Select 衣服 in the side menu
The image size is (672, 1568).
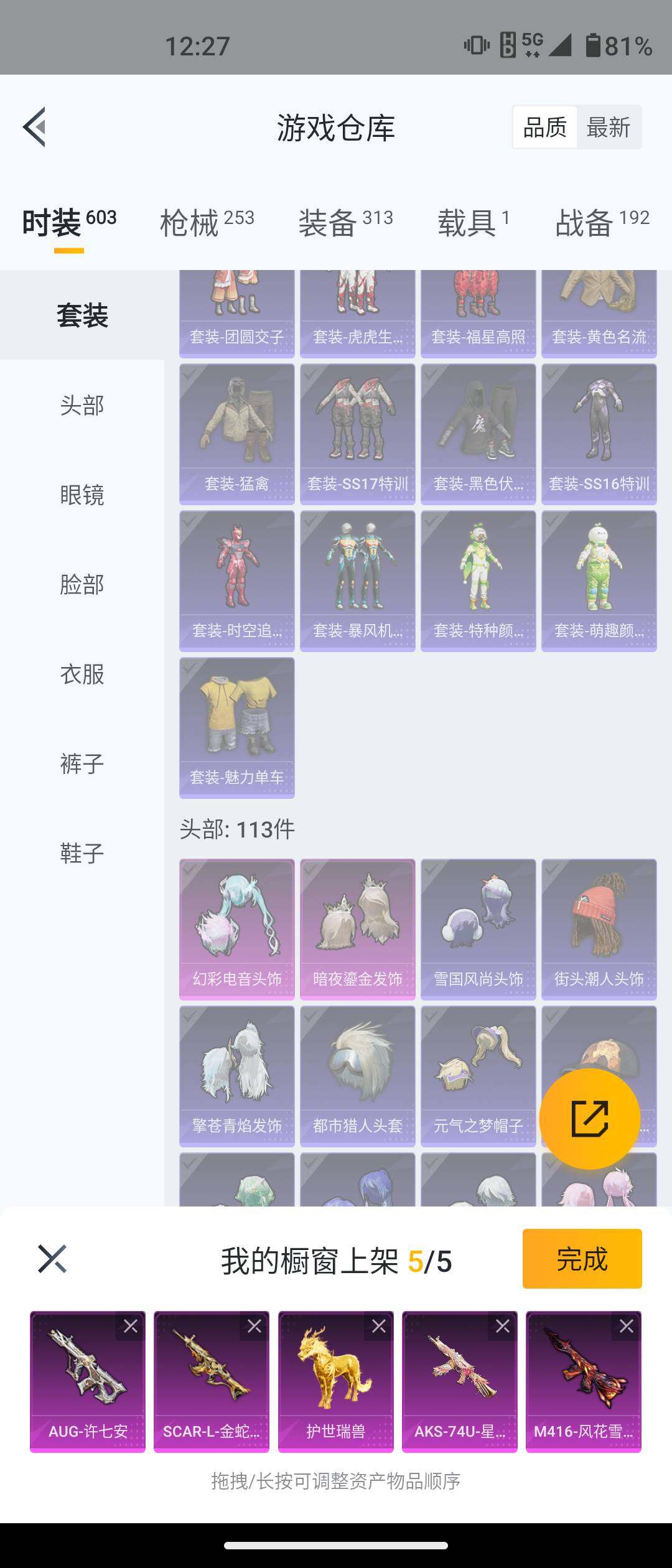[x=82, y=674]
